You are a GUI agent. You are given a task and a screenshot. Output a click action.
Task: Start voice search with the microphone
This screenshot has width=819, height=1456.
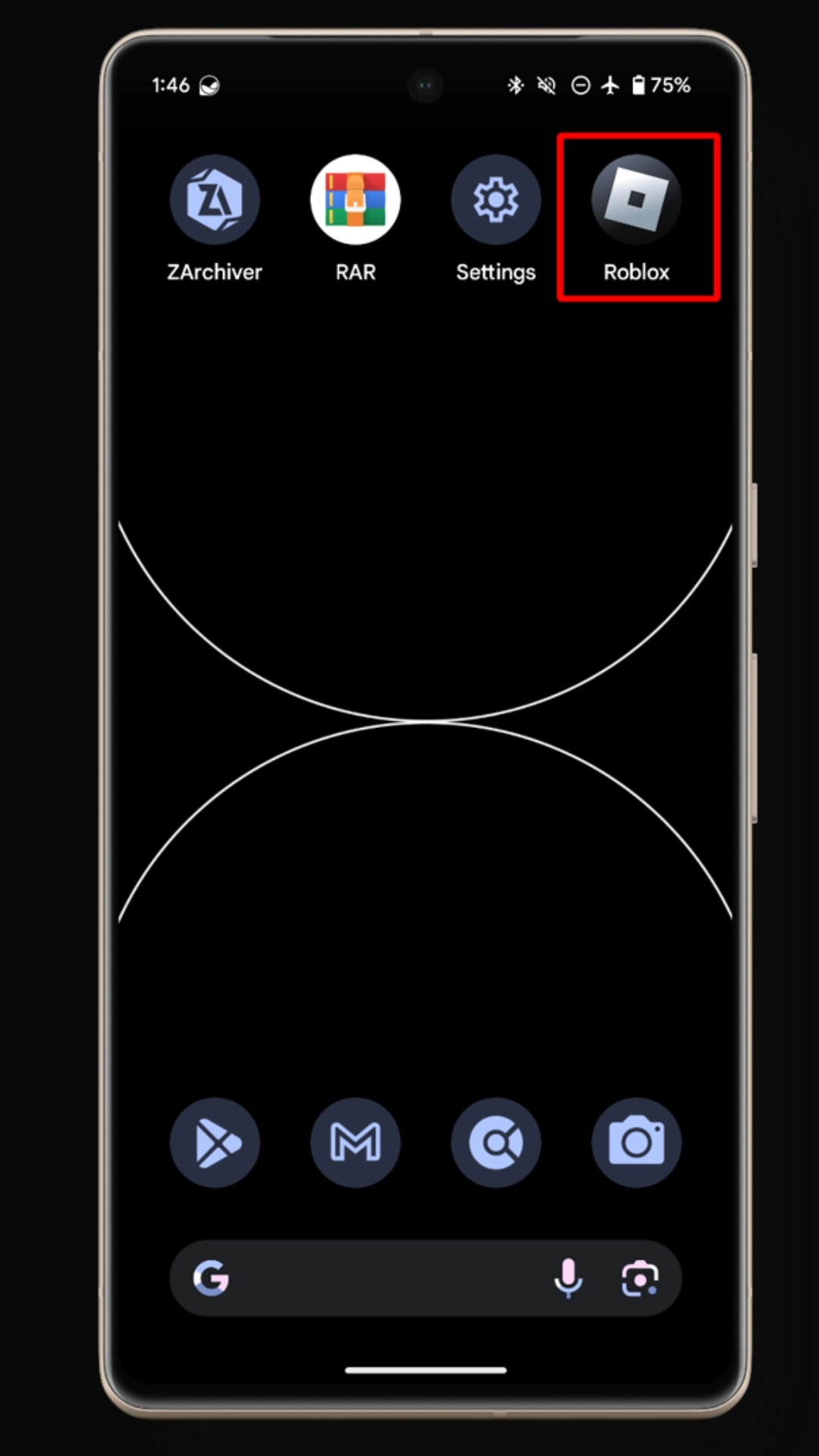(x=568, y=1279)
